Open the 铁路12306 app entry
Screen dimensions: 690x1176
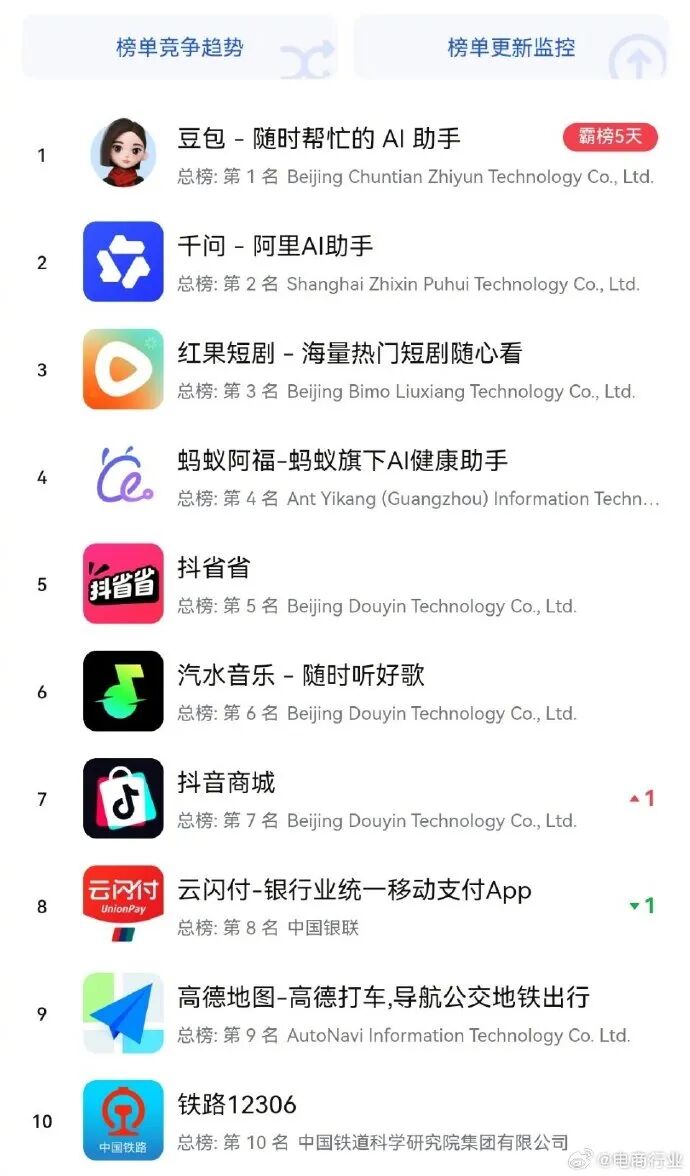(237, 1105)
